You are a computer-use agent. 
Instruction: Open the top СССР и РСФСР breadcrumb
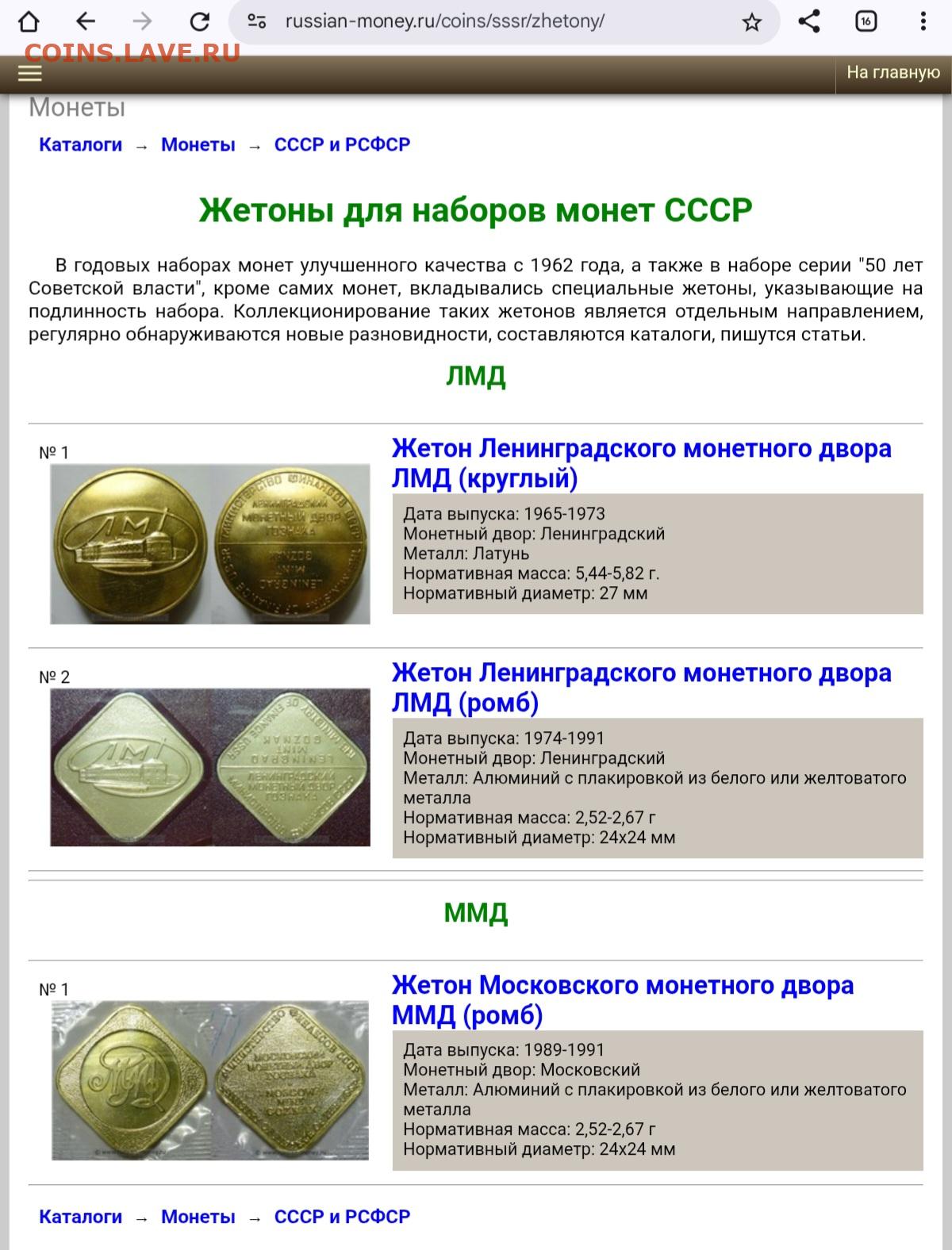tap(342, 144)
